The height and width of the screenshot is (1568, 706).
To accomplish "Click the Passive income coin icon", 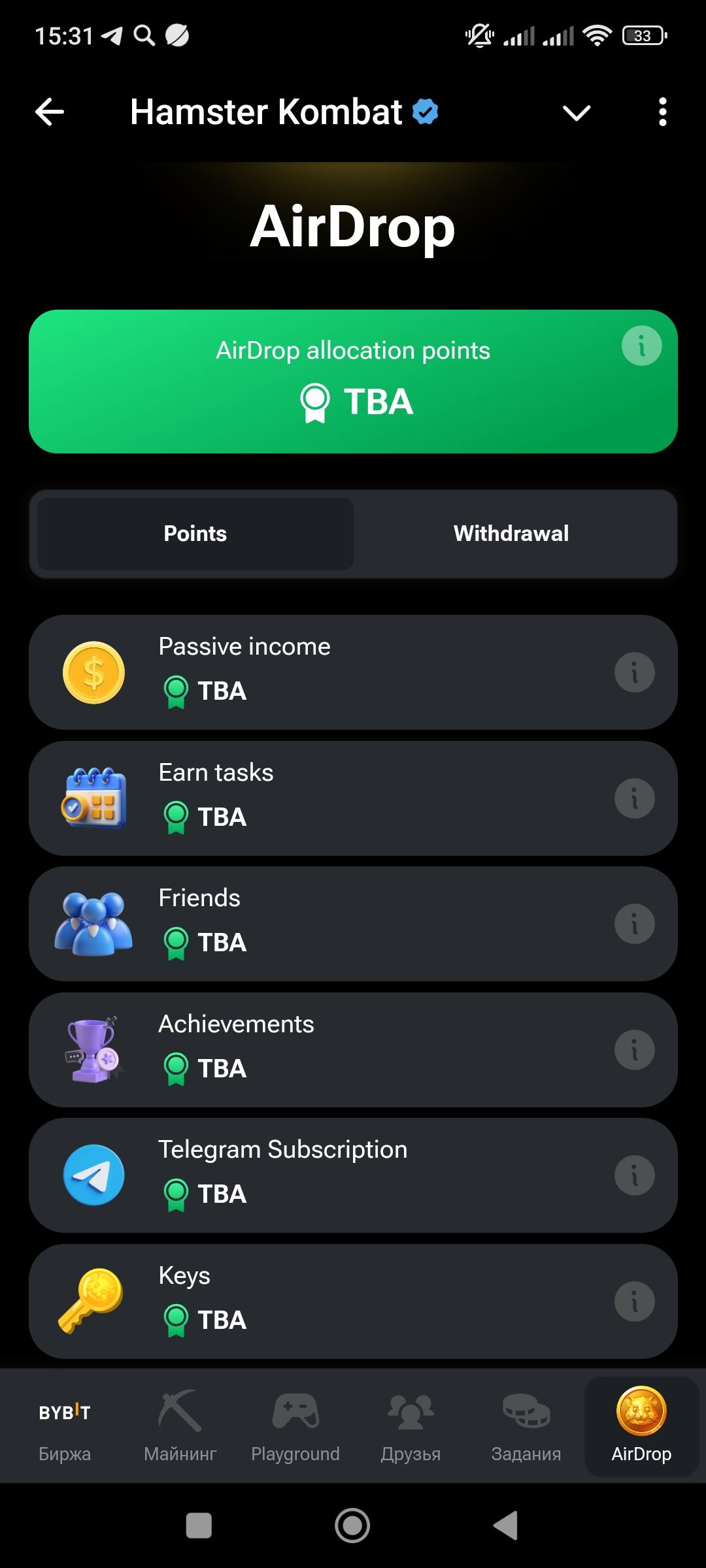I will pos(93,673).
